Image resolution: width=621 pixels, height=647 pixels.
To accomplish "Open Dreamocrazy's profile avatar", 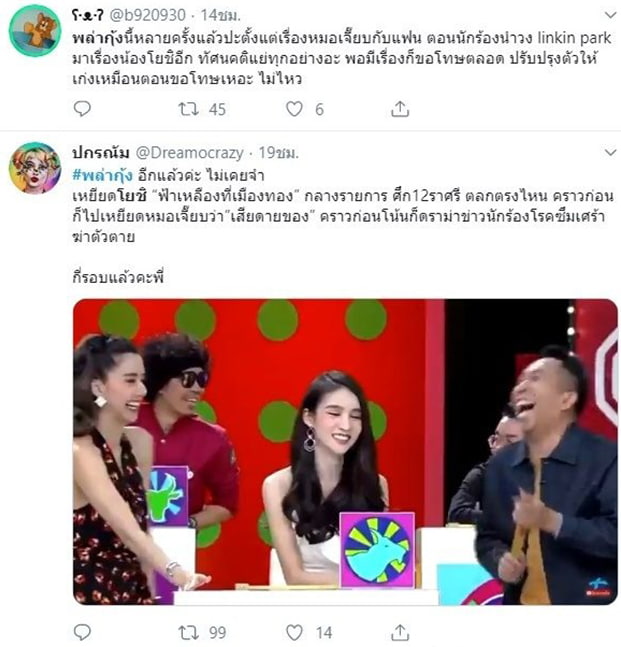I will coord(35,166).
